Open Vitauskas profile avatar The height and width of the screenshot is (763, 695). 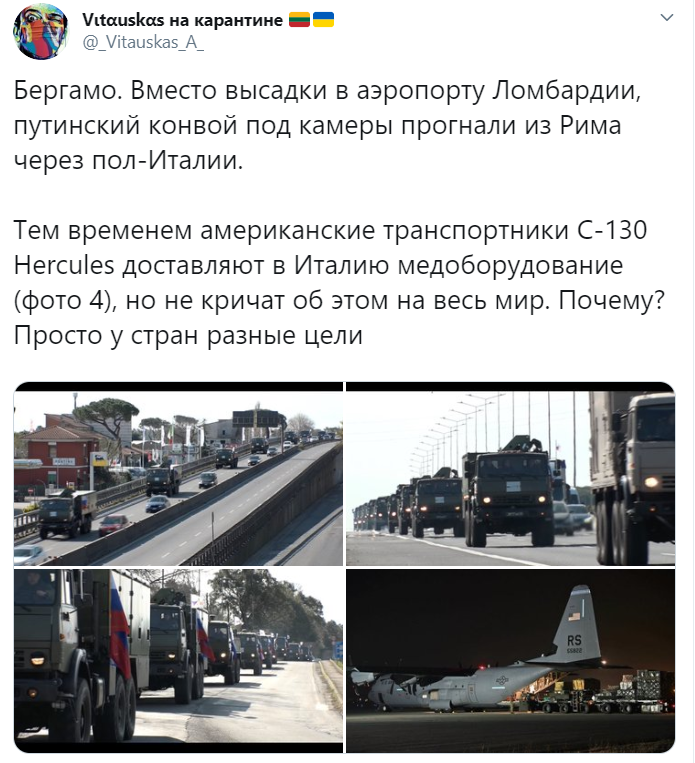(41, 31)
